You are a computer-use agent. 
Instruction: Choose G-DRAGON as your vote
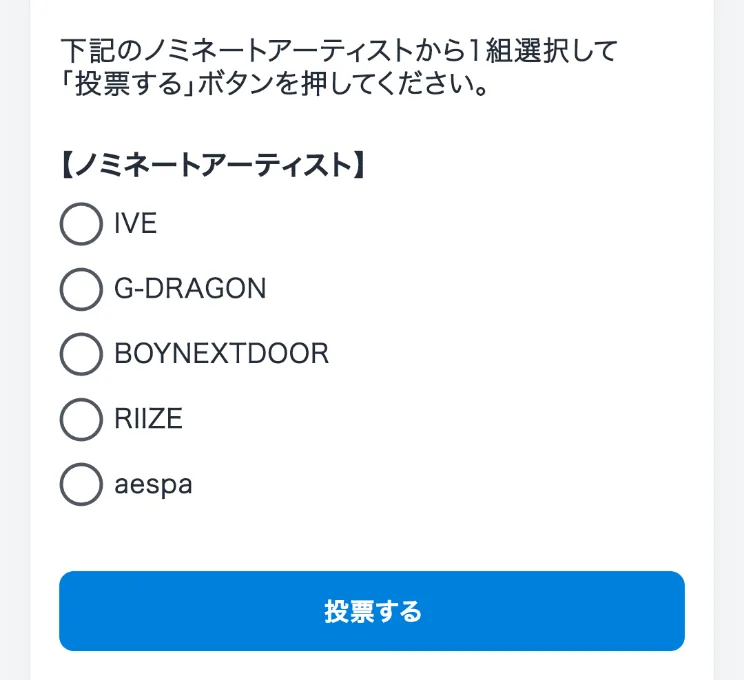[81, 289]
